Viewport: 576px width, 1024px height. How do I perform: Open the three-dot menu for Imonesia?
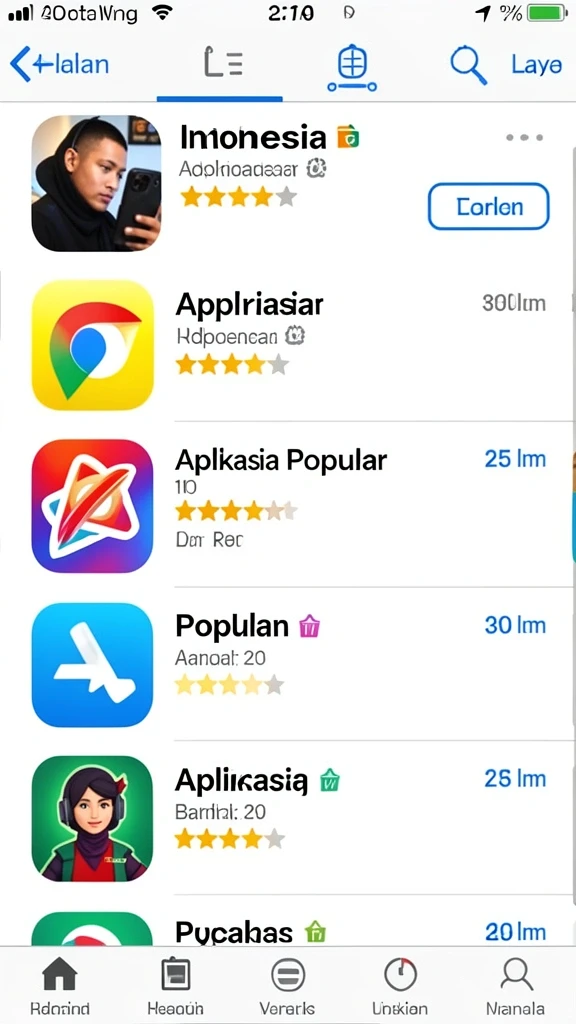[x=524, y=137]
